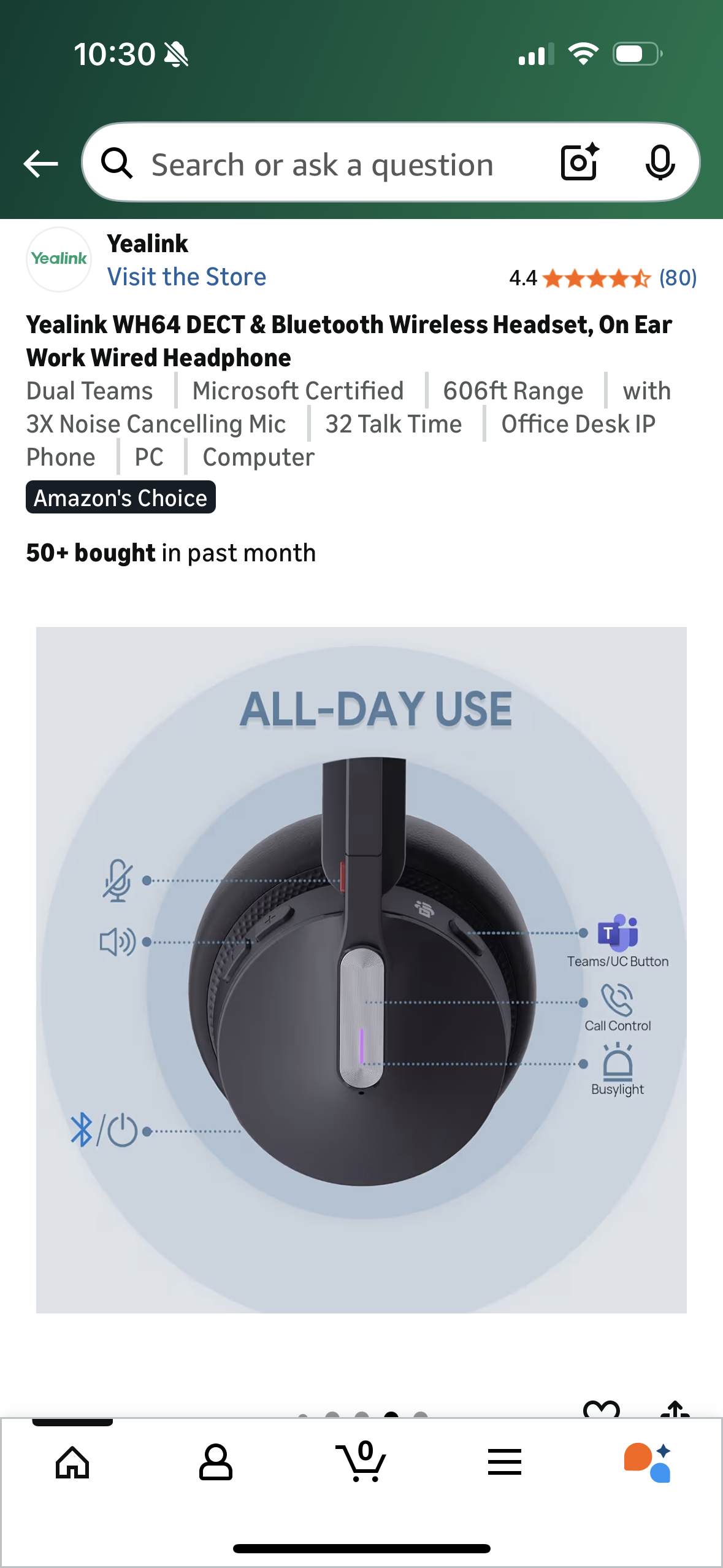Viewport: 723px width, 1568px height.
Task: Open the shopping cart
Action: (x=361, y=1462)
